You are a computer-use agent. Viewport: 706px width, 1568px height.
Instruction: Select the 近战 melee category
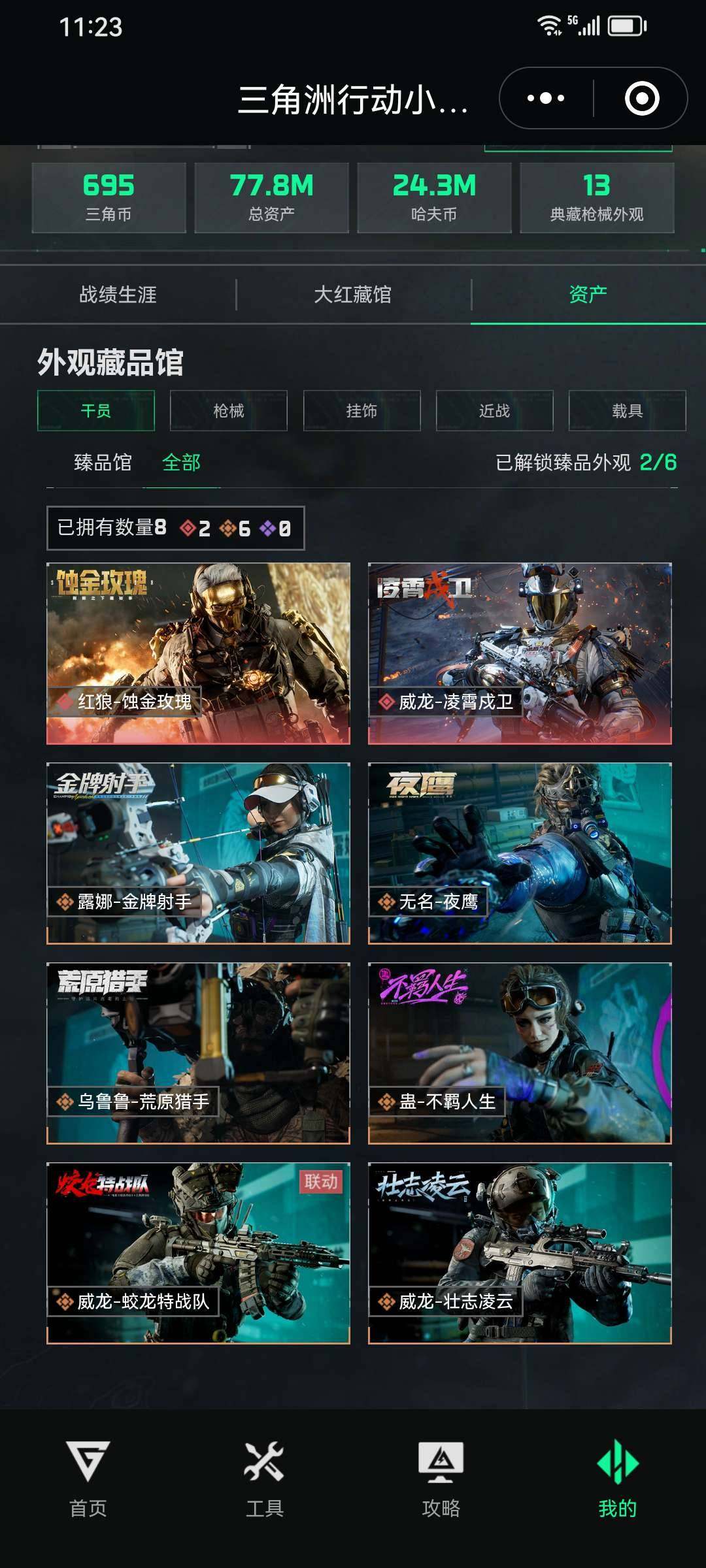[x=494, y=410]
